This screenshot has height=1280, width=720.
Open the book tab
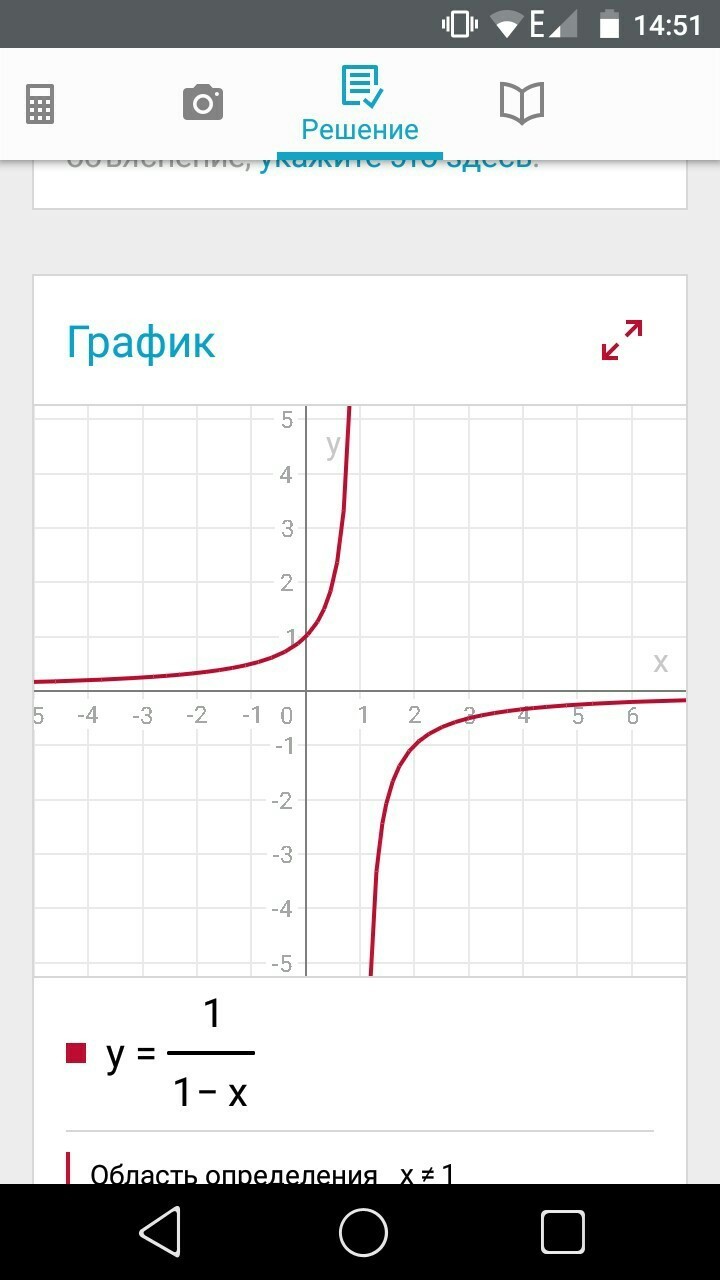521,103
